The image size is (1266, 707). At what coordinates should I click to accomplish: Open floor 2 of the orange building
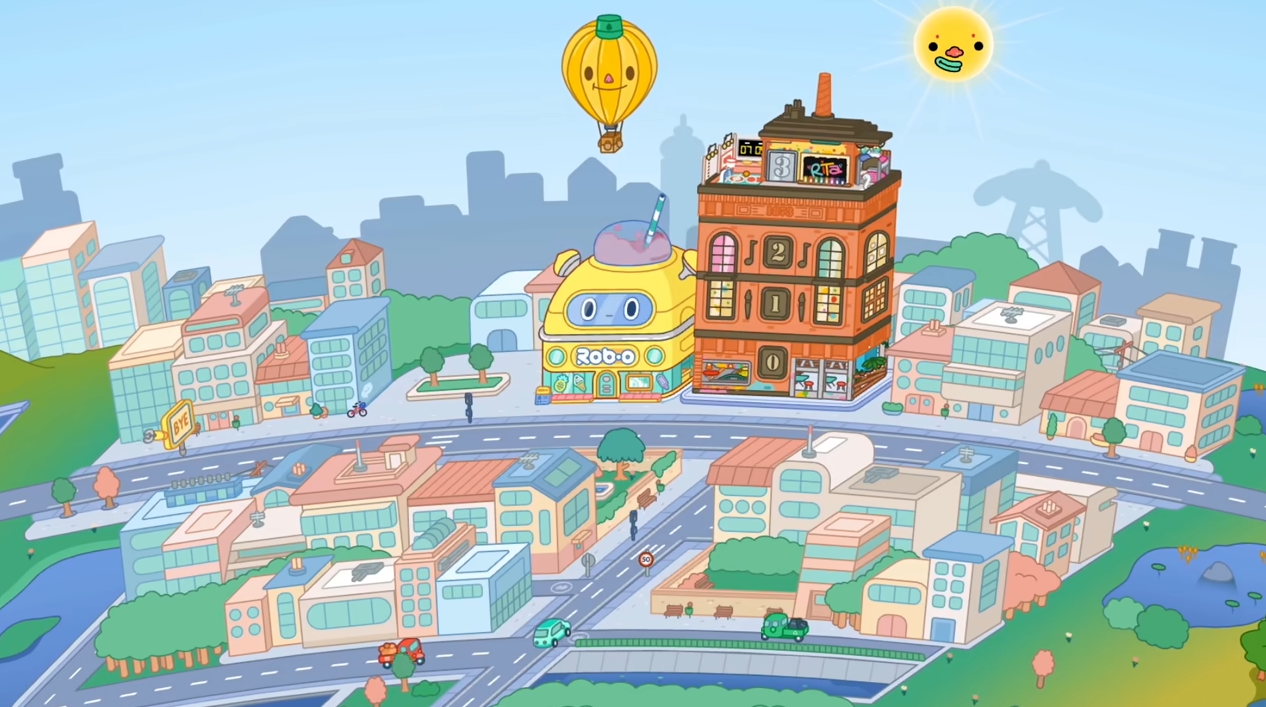point(778,251)
